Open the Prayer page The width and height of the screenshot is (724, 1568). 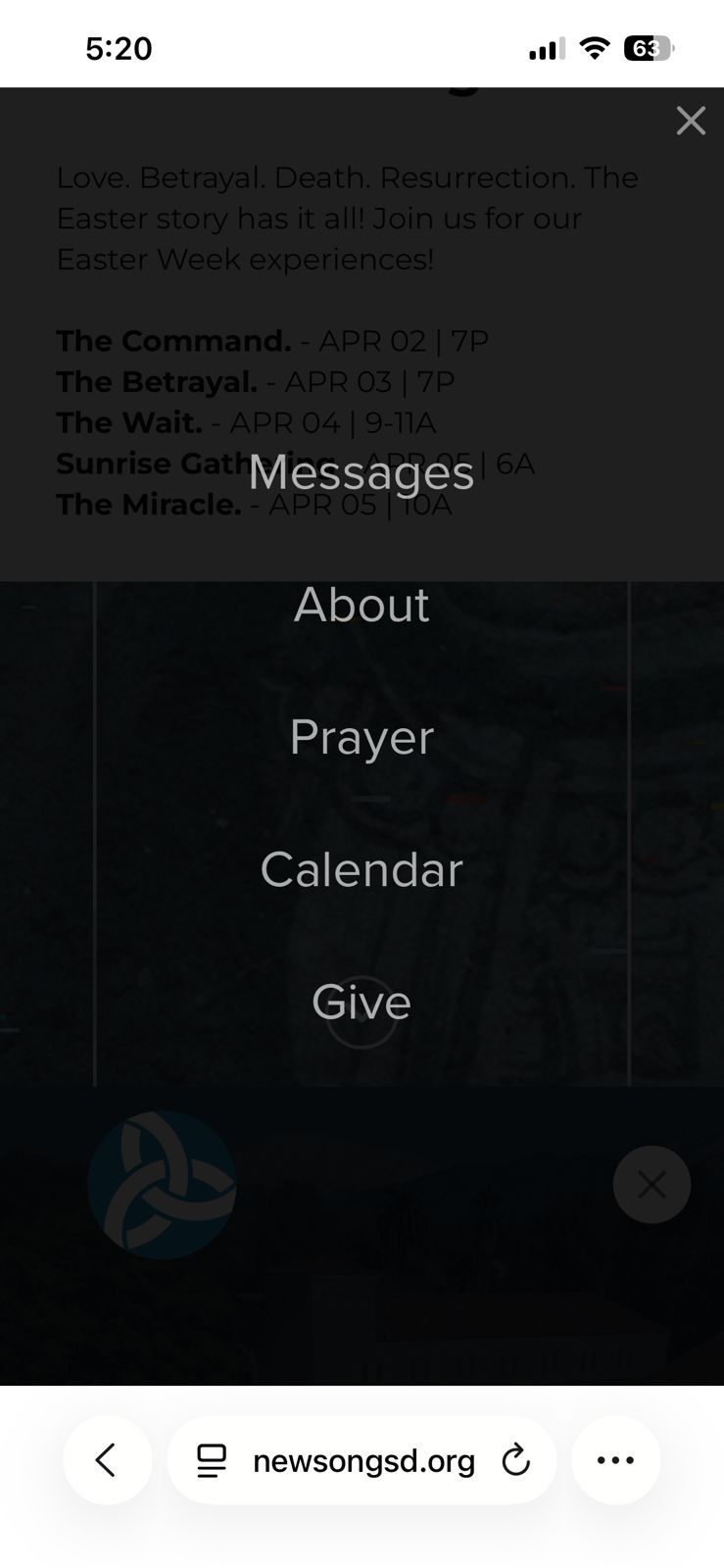coord(362,737)
